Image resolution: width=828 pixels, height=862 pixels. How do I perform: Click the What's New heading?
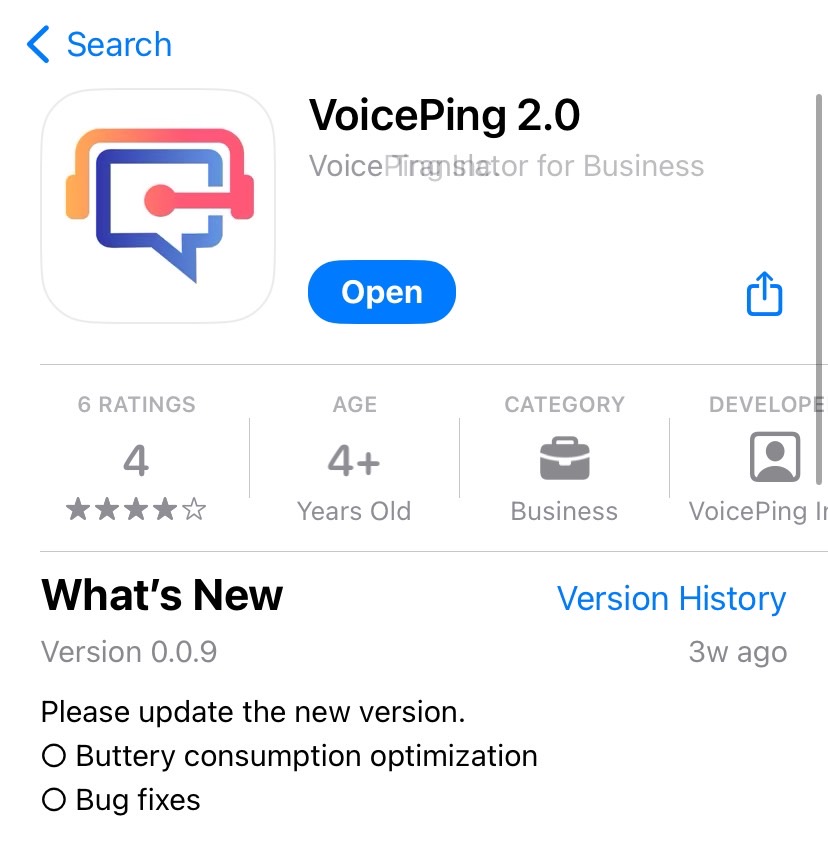161,595
